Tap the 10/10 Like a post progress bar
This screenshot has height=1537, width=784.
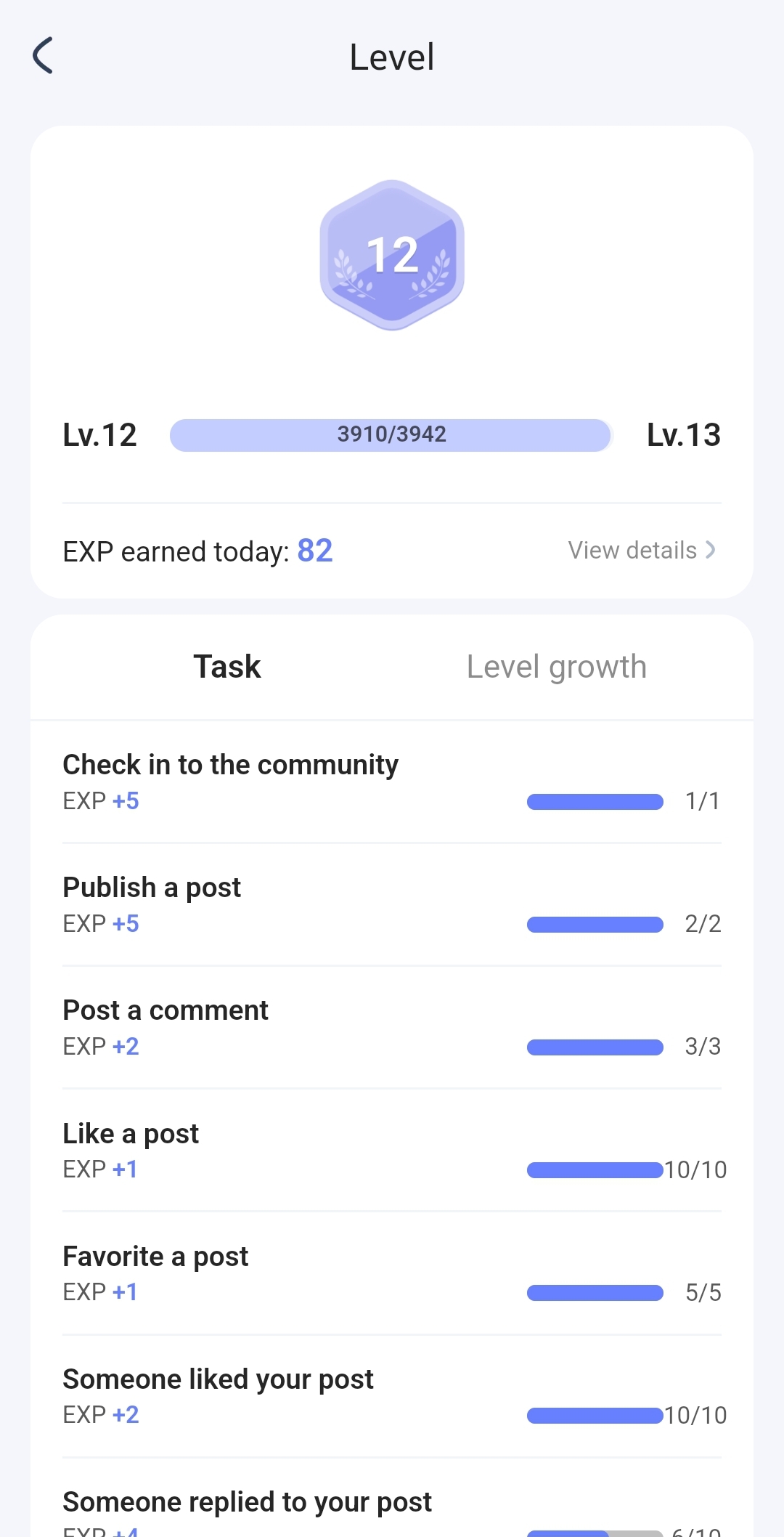[595, 1169]
